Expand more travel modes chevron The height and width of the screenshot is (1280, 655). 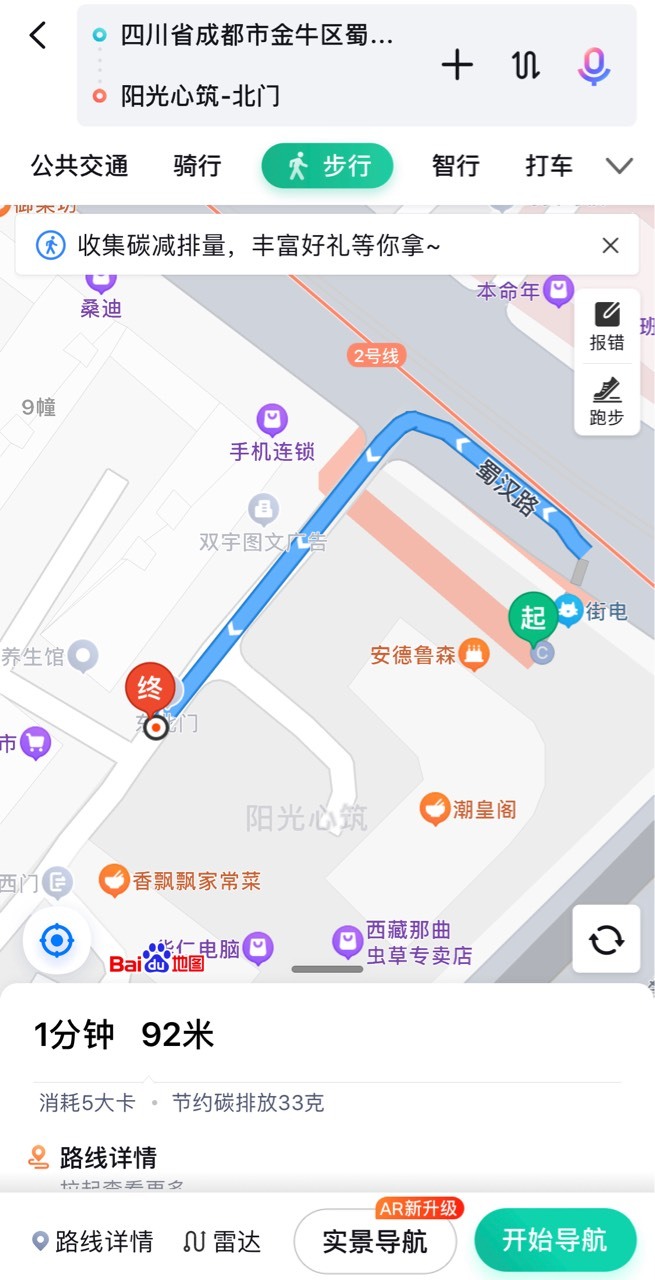tap(620, 166)
